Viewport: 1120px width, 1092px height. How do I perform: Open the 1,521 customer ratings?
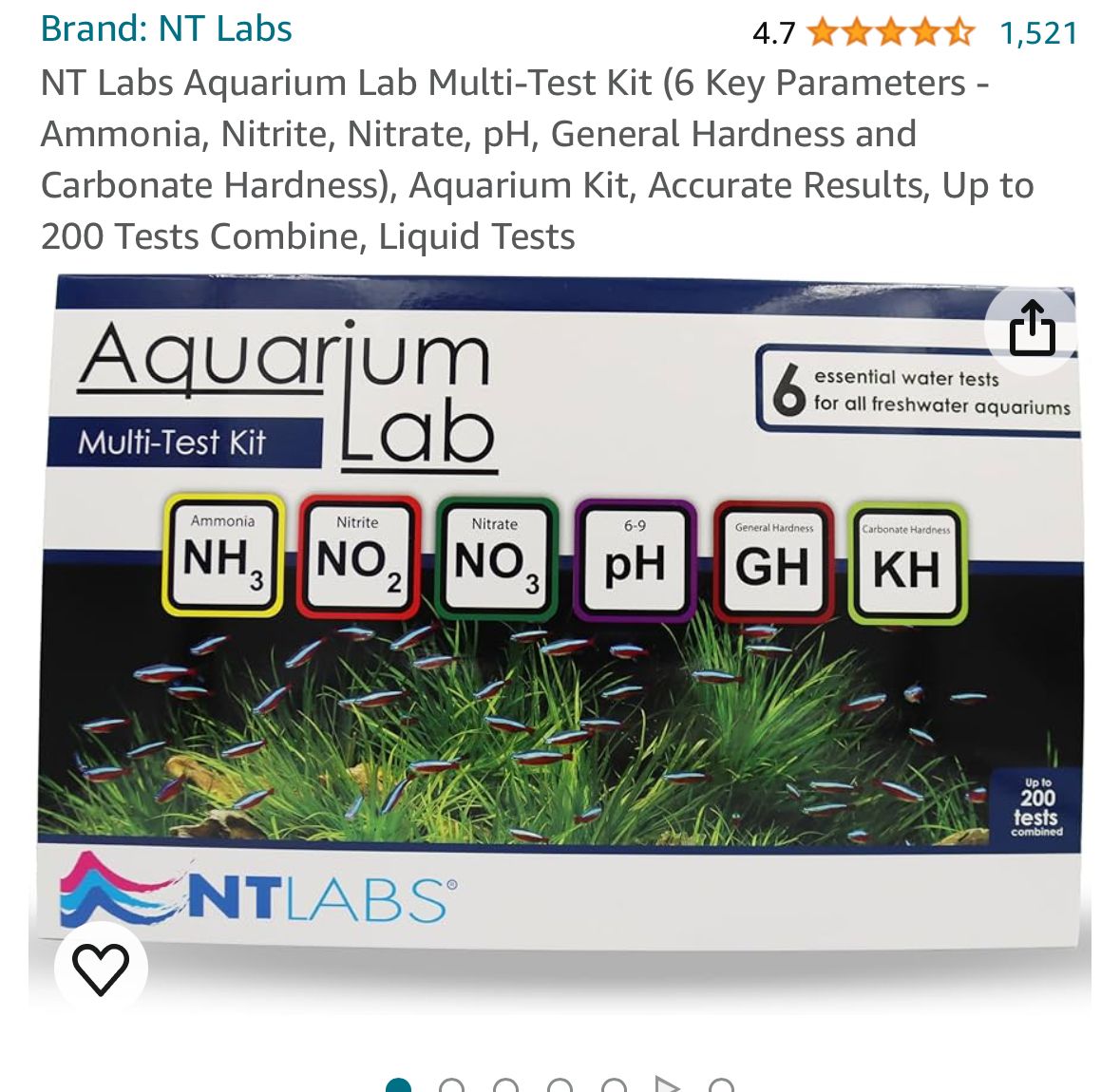(x=1038, y=33)
